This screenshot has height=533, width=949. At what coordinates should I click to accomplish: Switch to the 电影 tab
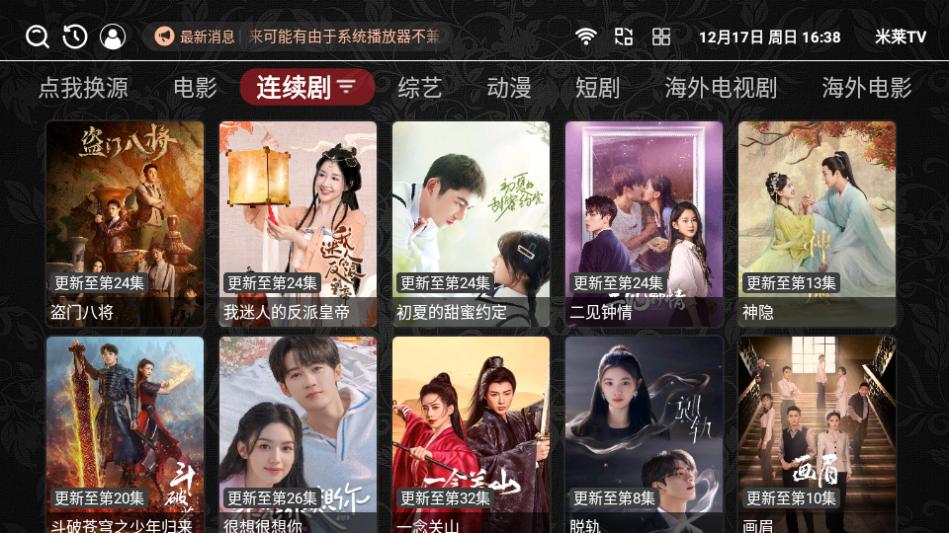point(195,88)
